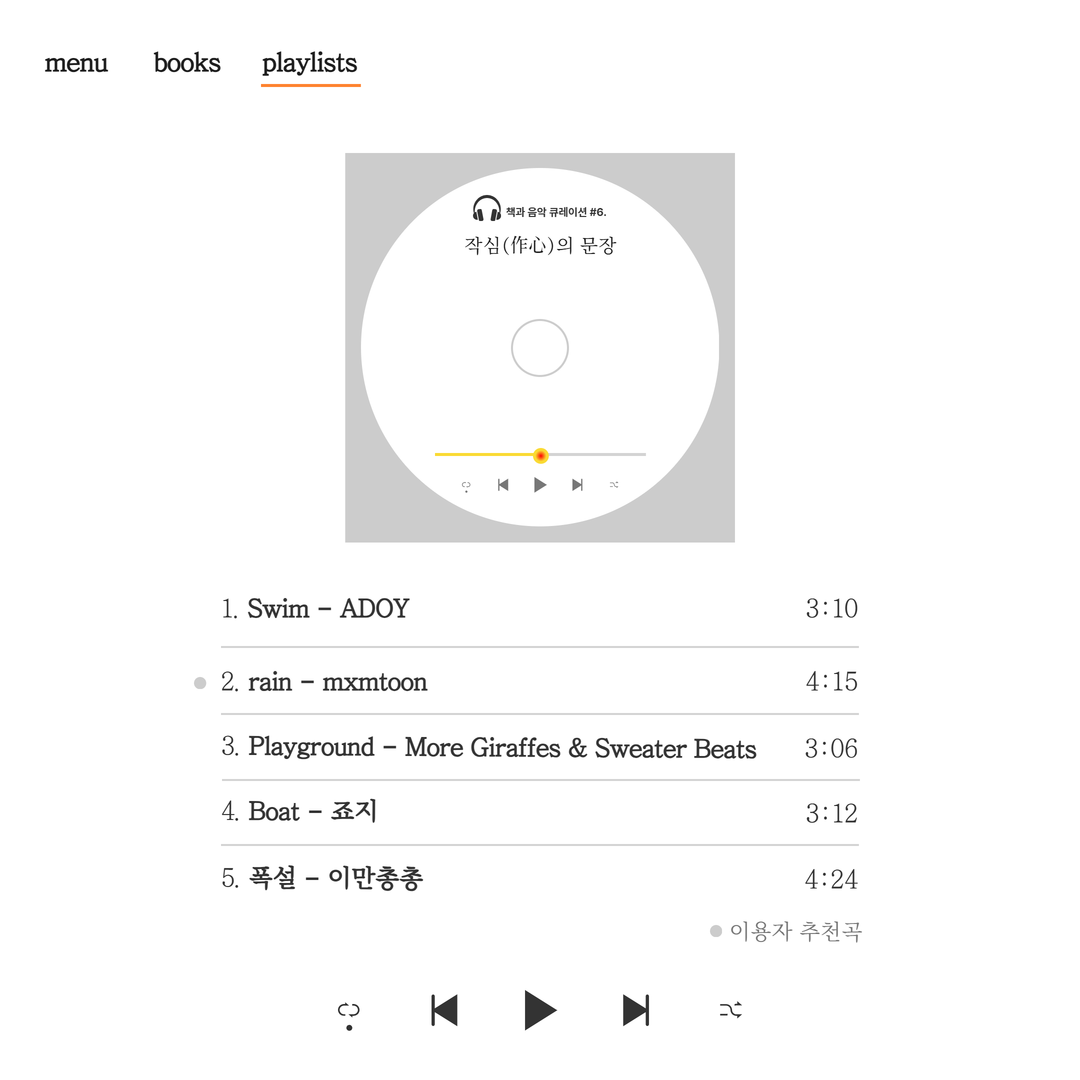Viewport: 1080px width, 1080px height.
Task: Toggle repeat mode in bottom player
Action: [x=348, y=1012]
